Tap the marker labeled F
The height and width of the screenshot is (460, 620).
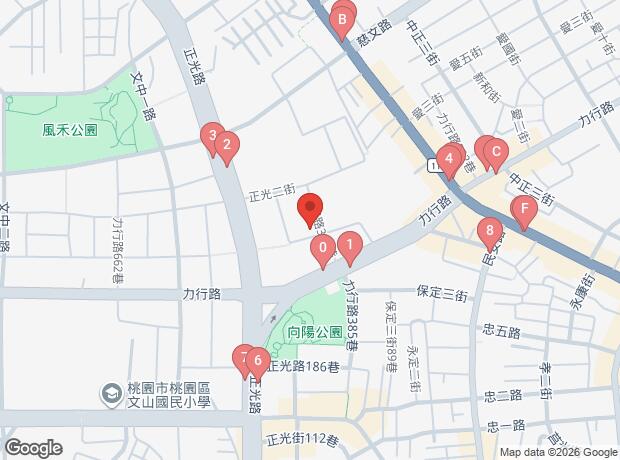tap(522, 209)
